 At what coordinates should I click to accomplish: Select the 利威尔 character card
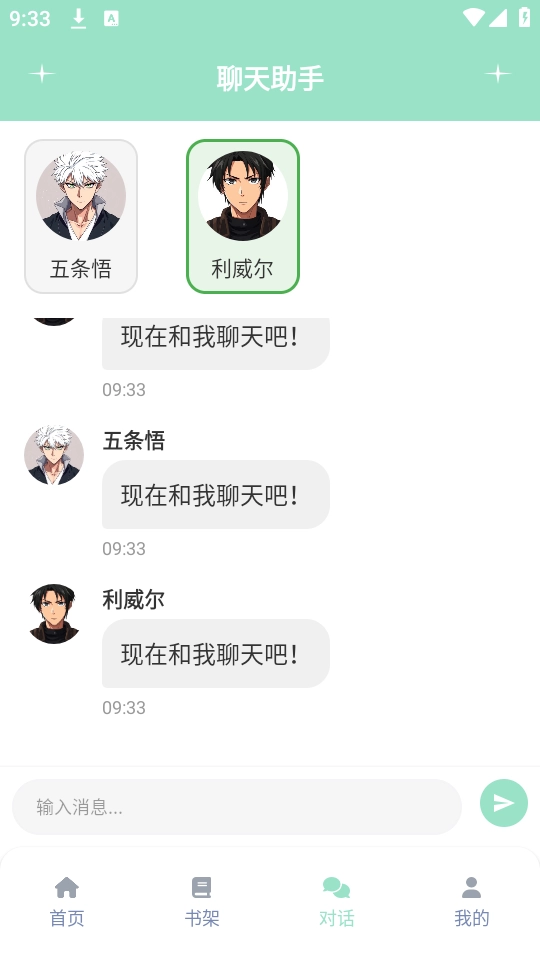coord(242,216)
